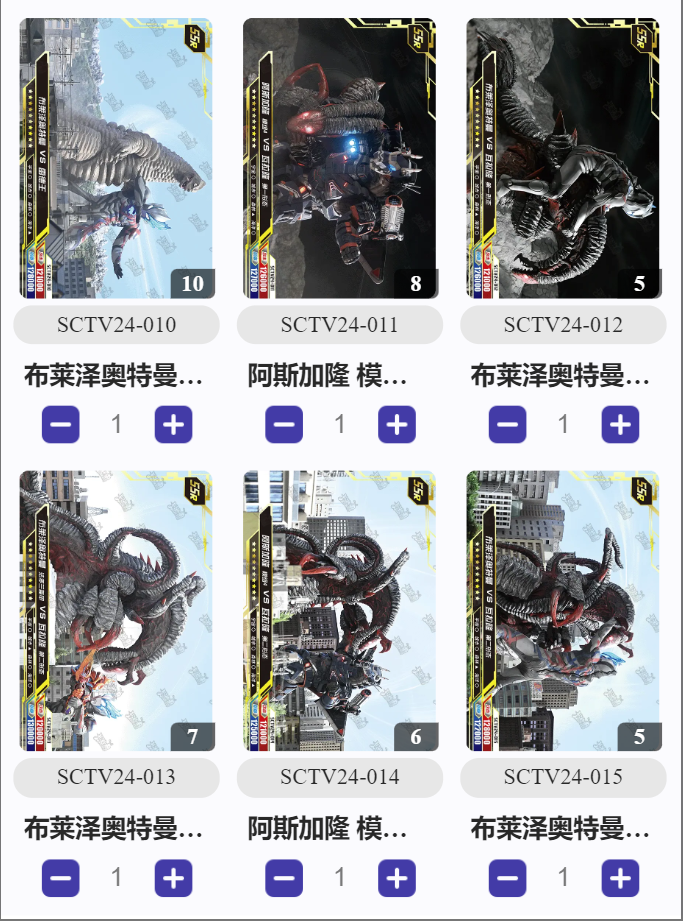Open the SCTV24-014 card image
The height and width of the screenshot is (921, 683).
tap(340, 610)
